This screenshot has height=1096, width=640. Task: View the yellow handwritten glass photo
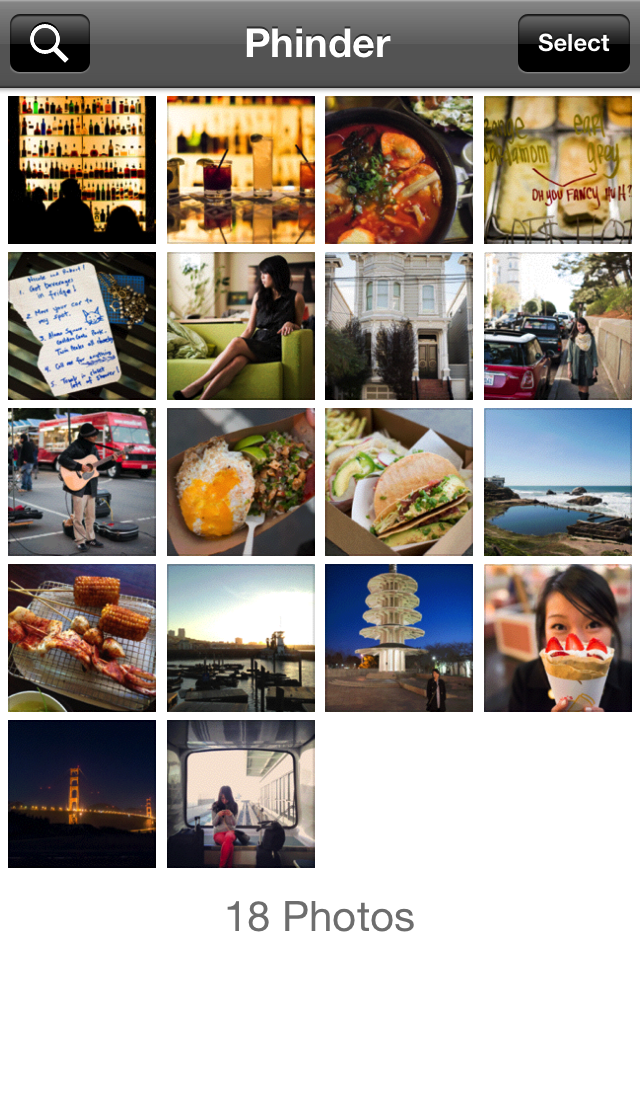(558, 170)
